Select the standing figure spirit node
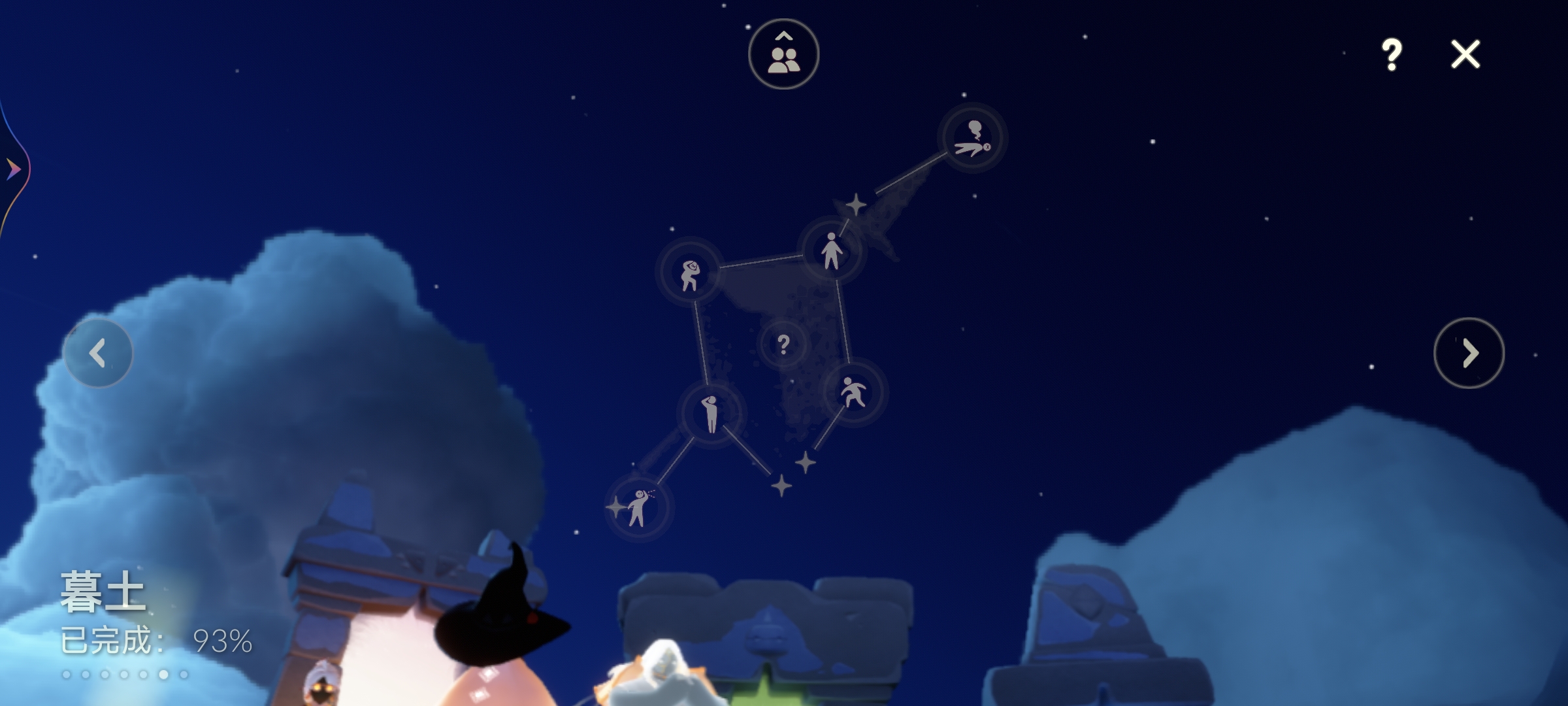 click(x=832, y=251)
